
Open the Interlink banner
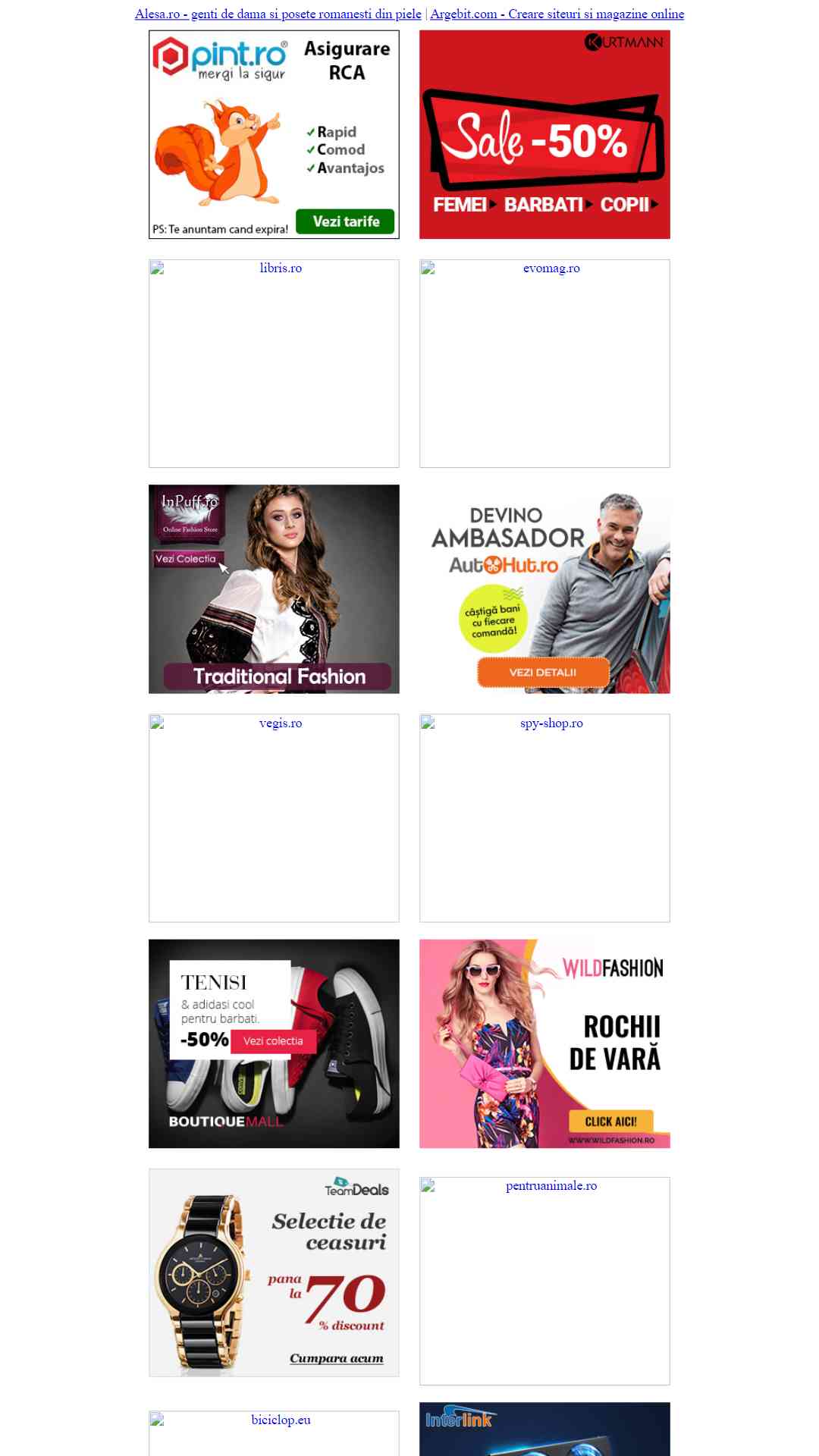tap(544, 1429)
